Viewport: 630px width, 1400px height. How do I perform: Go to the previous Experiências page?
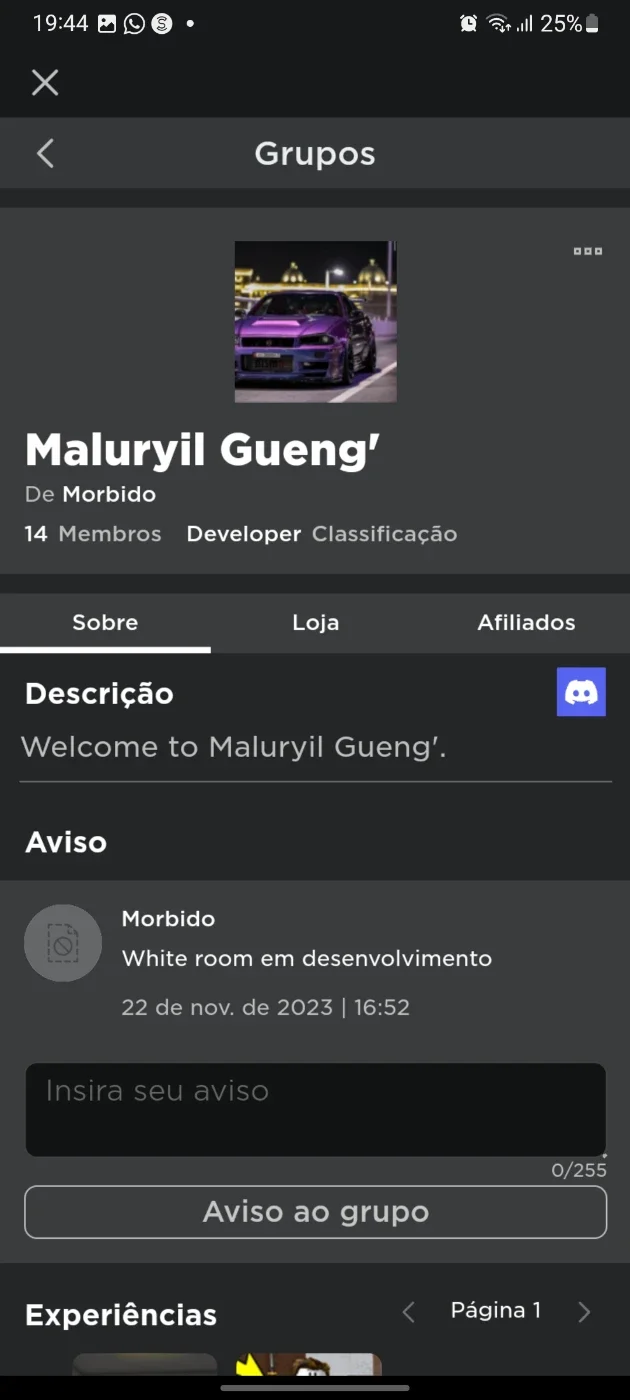(408, 1312)
